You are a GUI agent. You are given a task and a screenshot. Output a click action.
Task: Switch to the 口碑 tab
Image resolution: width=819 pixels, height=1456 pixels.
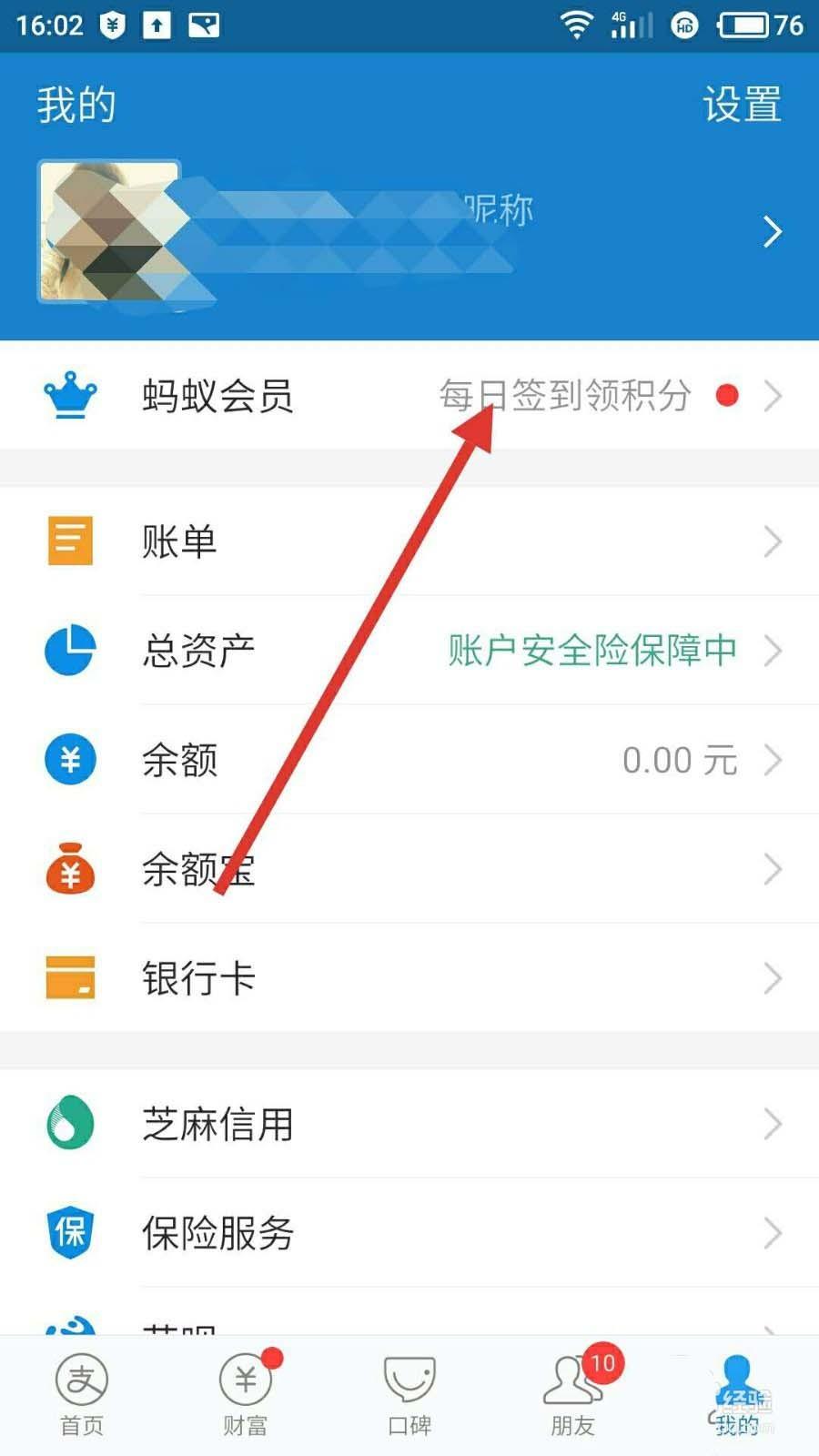(409, 1392)
